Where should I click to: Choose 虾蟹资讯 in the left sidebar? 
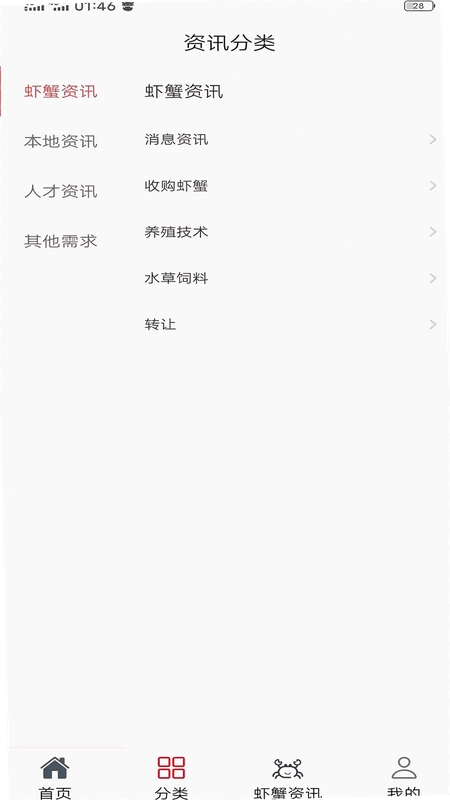point(61,92)
